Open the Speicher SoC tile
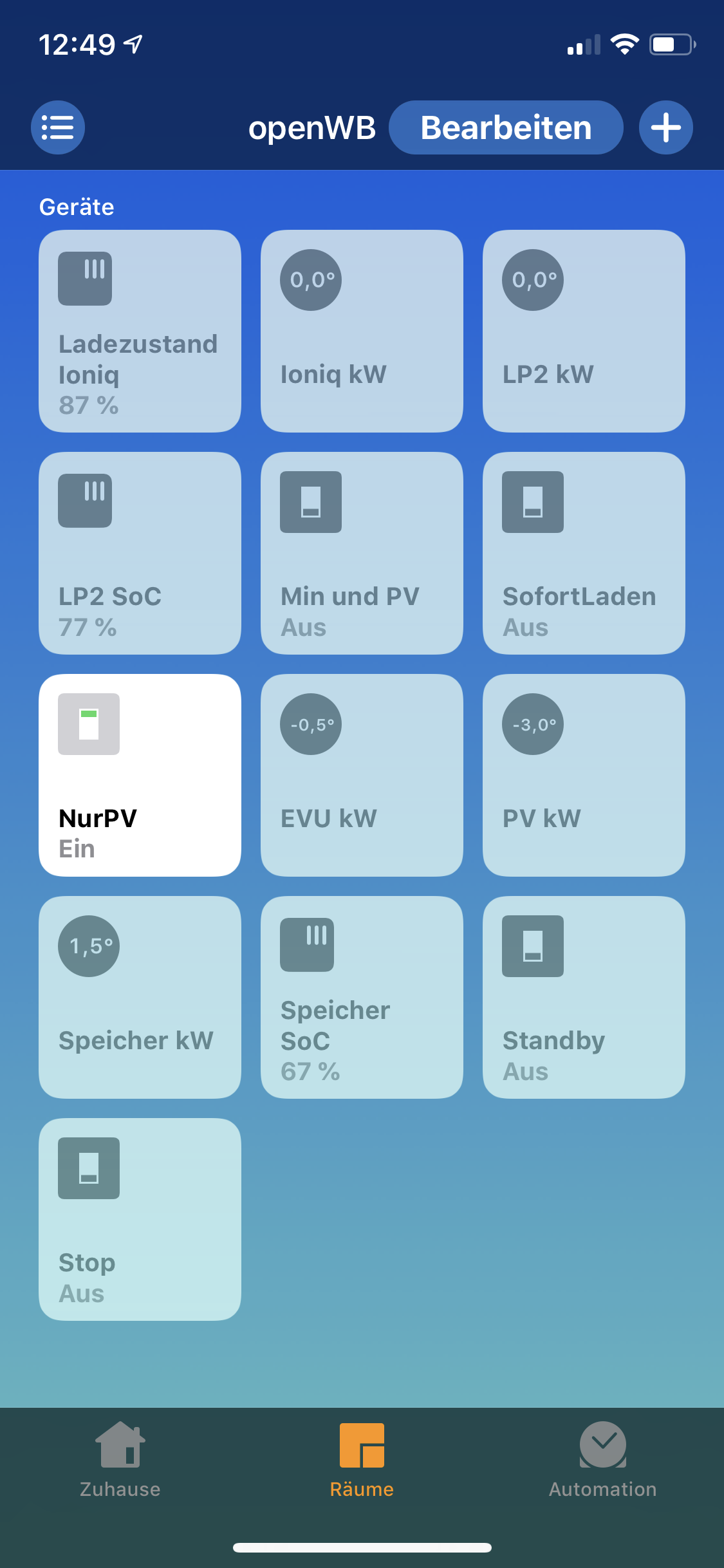The image size is (724, 1568). [362, 997]
